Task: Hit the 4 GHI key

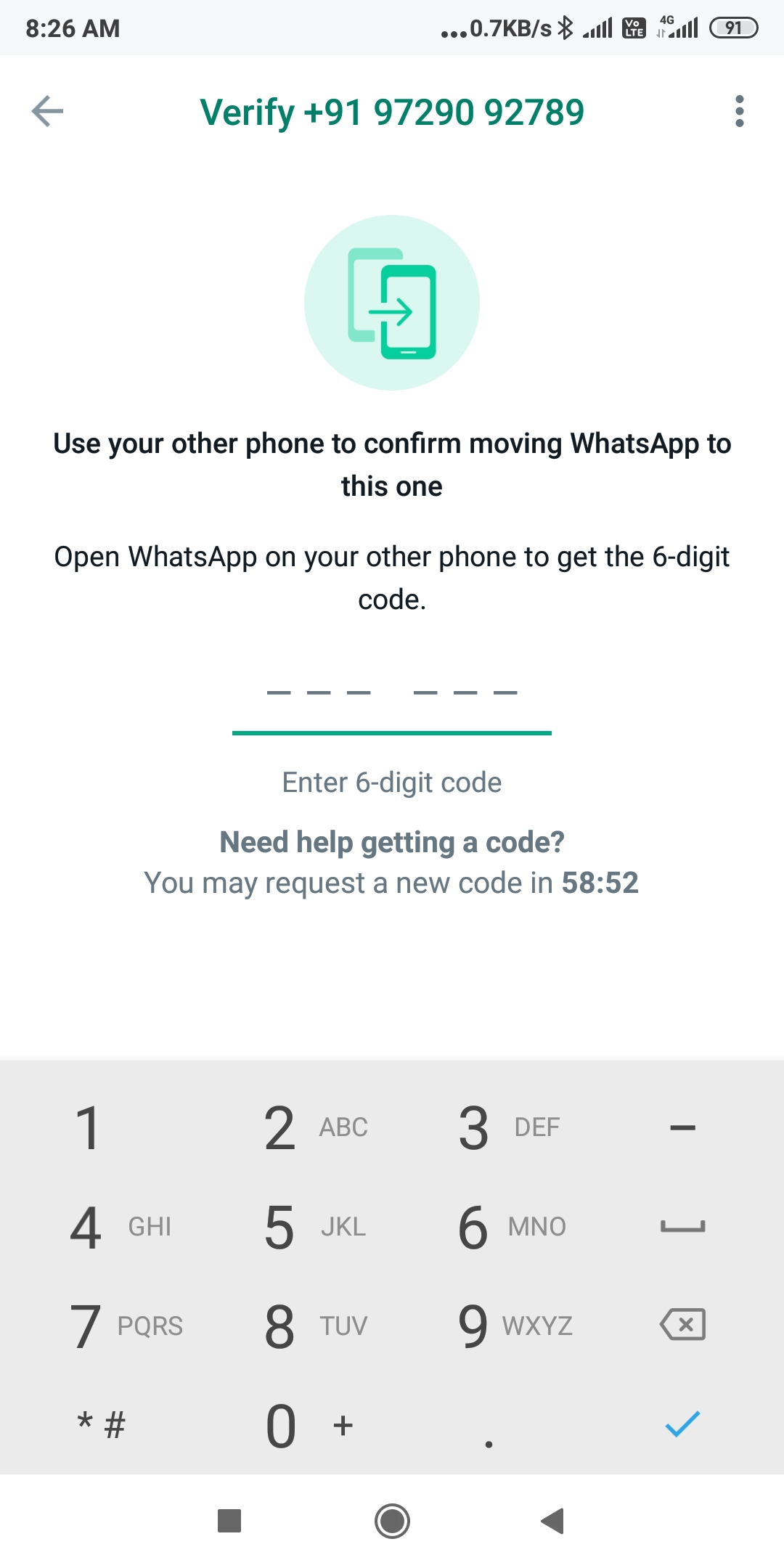Action: [x=98, y=1227]
